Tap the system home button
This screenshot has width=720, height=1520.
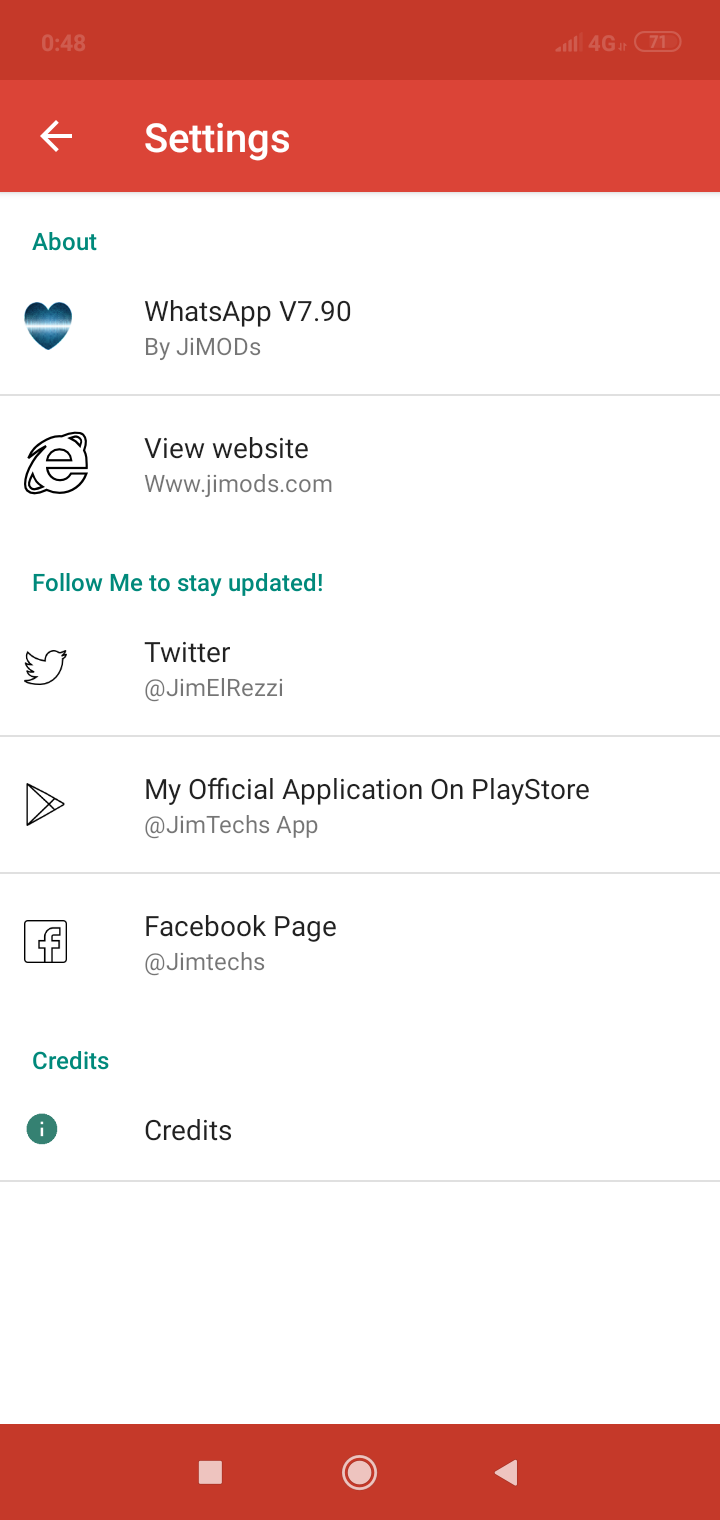(359, 1472)
